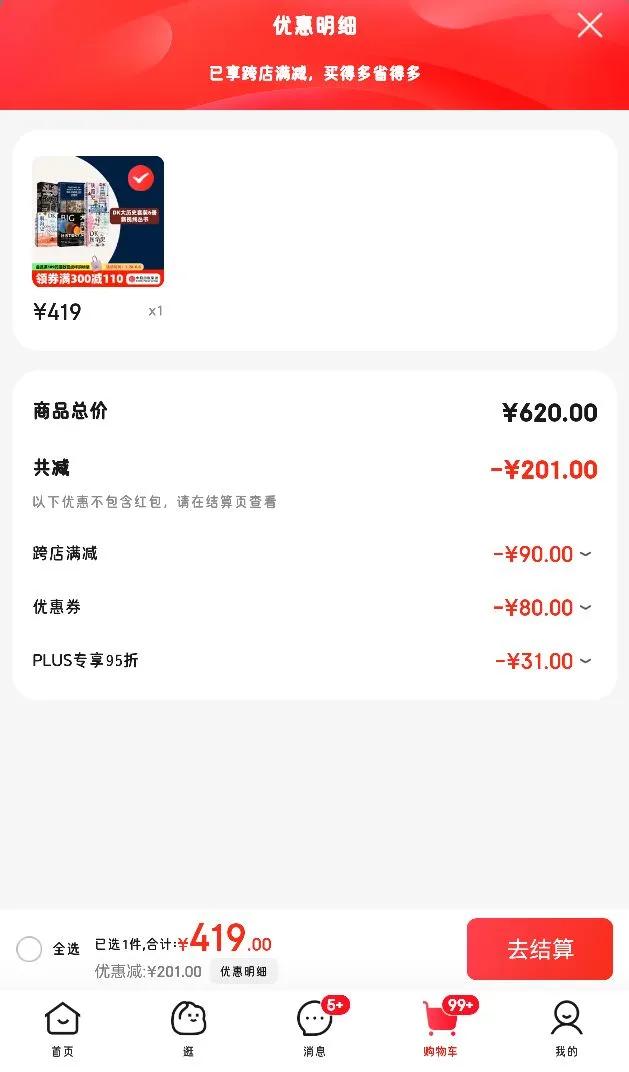Select the 购物车 shopping cart tab
The width and height of the screenshot is (629, 1072).
point(440,1029)
